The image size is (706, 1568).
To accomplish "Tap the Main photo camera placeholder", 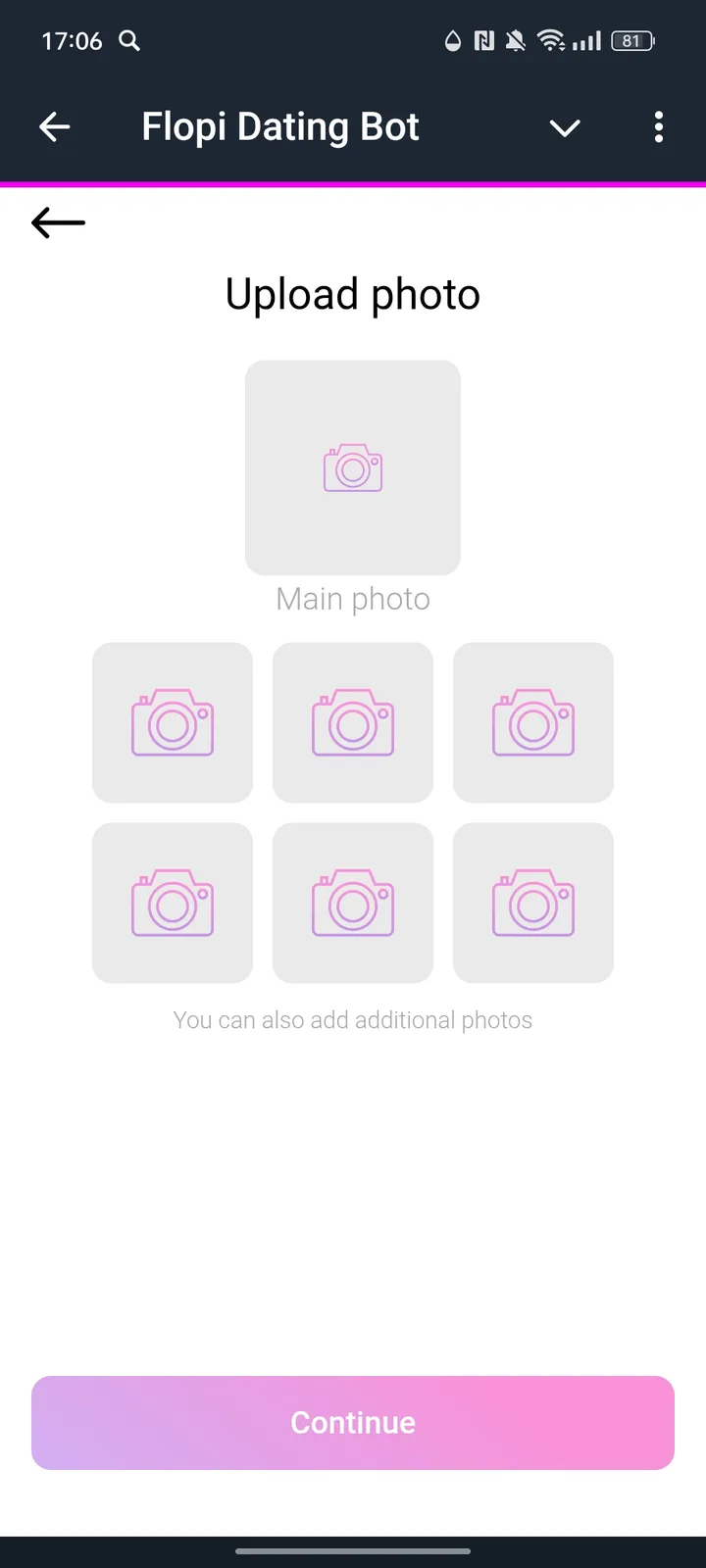I will (x=353, y=467).
